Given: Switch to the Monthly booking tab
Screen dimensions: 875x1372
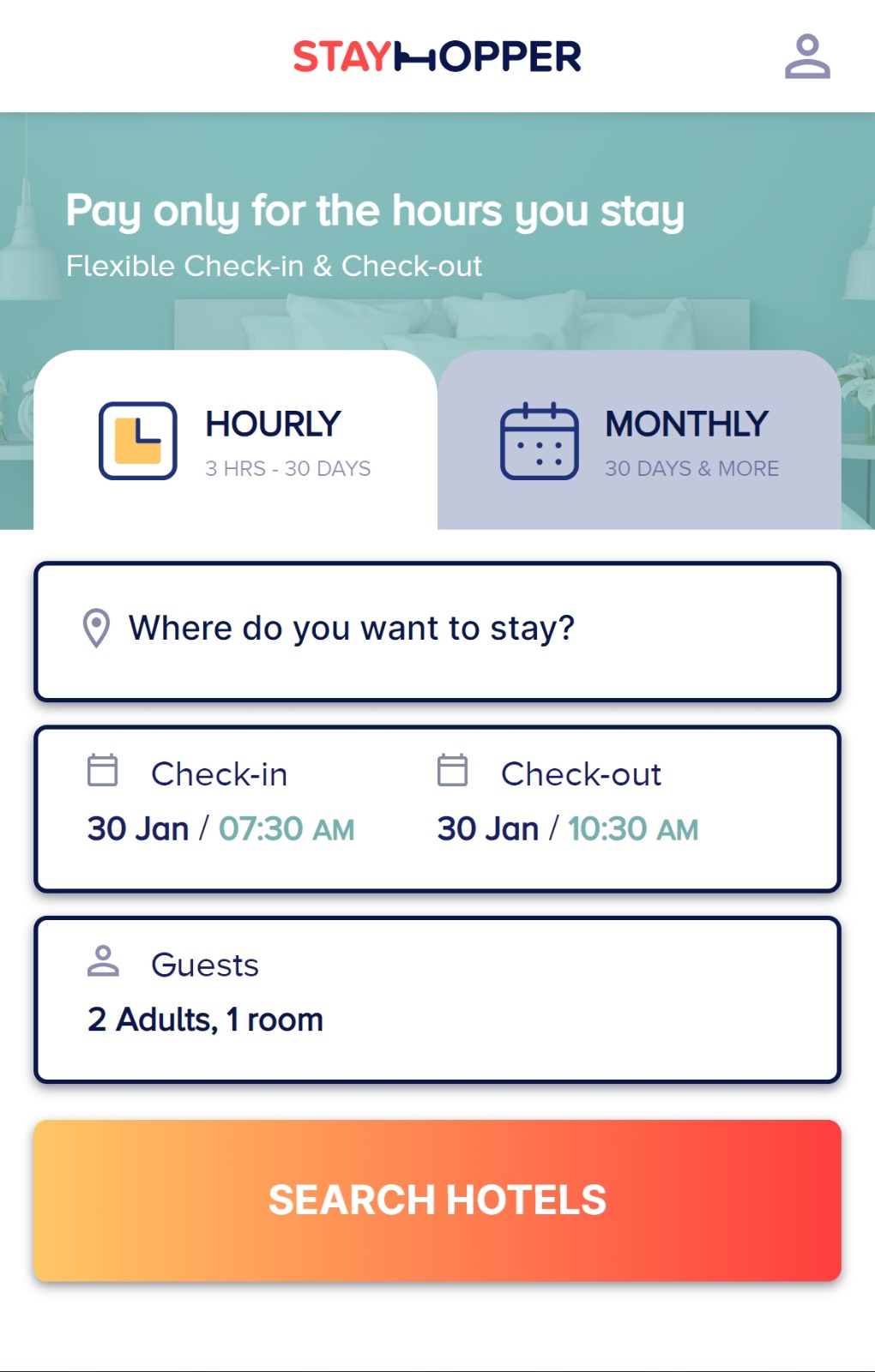Looking at the screenshot, I should tap(639, 441).
